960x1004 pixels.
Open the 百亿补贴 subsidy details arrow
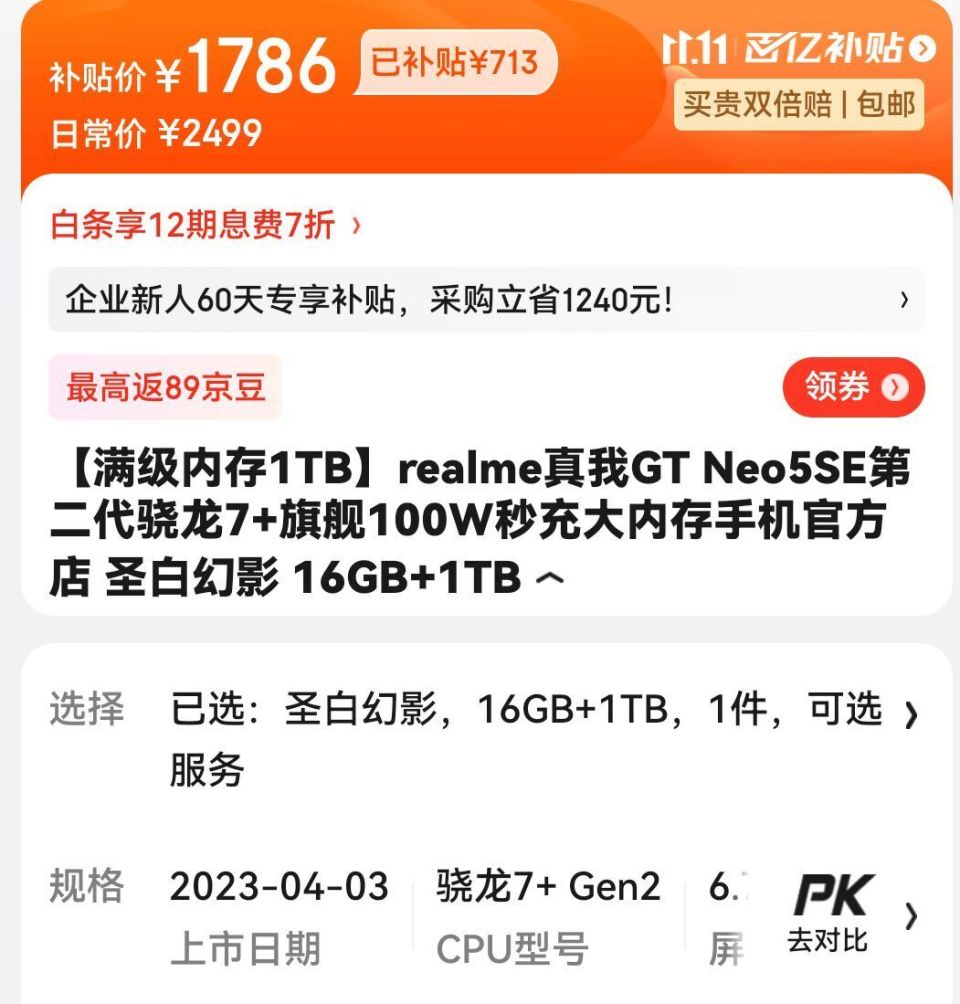click(922, 47)
